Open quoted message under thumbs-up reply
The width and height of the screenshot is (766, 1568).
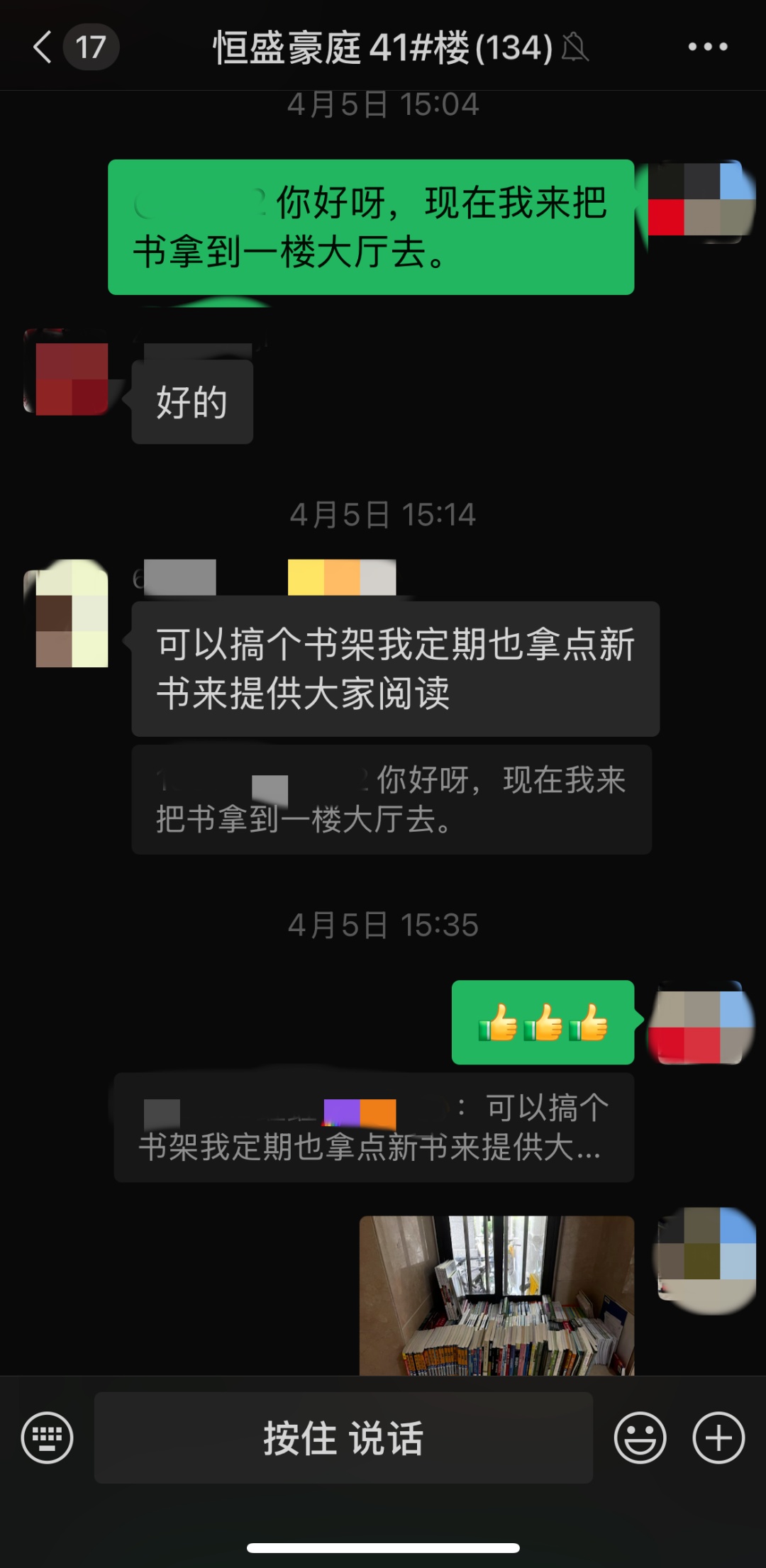(x=374, y=1127)
